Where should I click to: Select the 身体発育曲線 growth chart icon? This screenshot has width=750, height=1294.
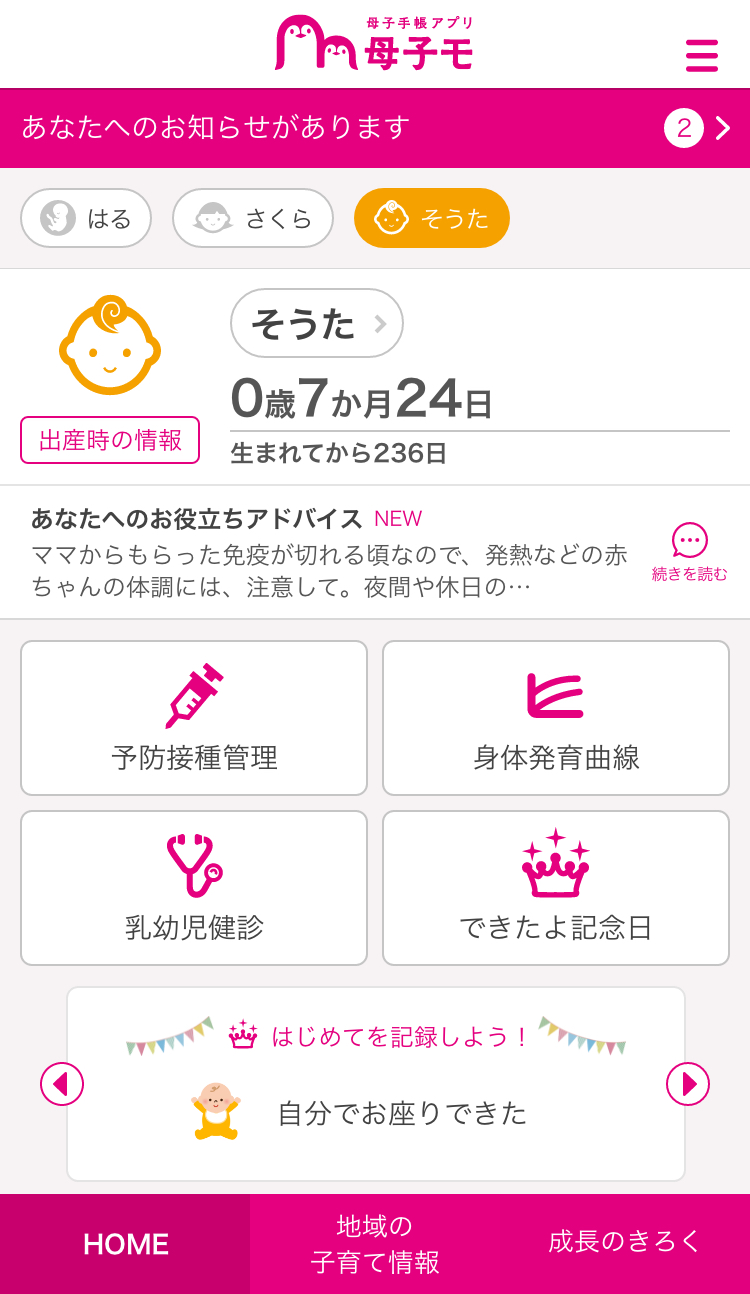pyautogui.click(x=556, y=695)
